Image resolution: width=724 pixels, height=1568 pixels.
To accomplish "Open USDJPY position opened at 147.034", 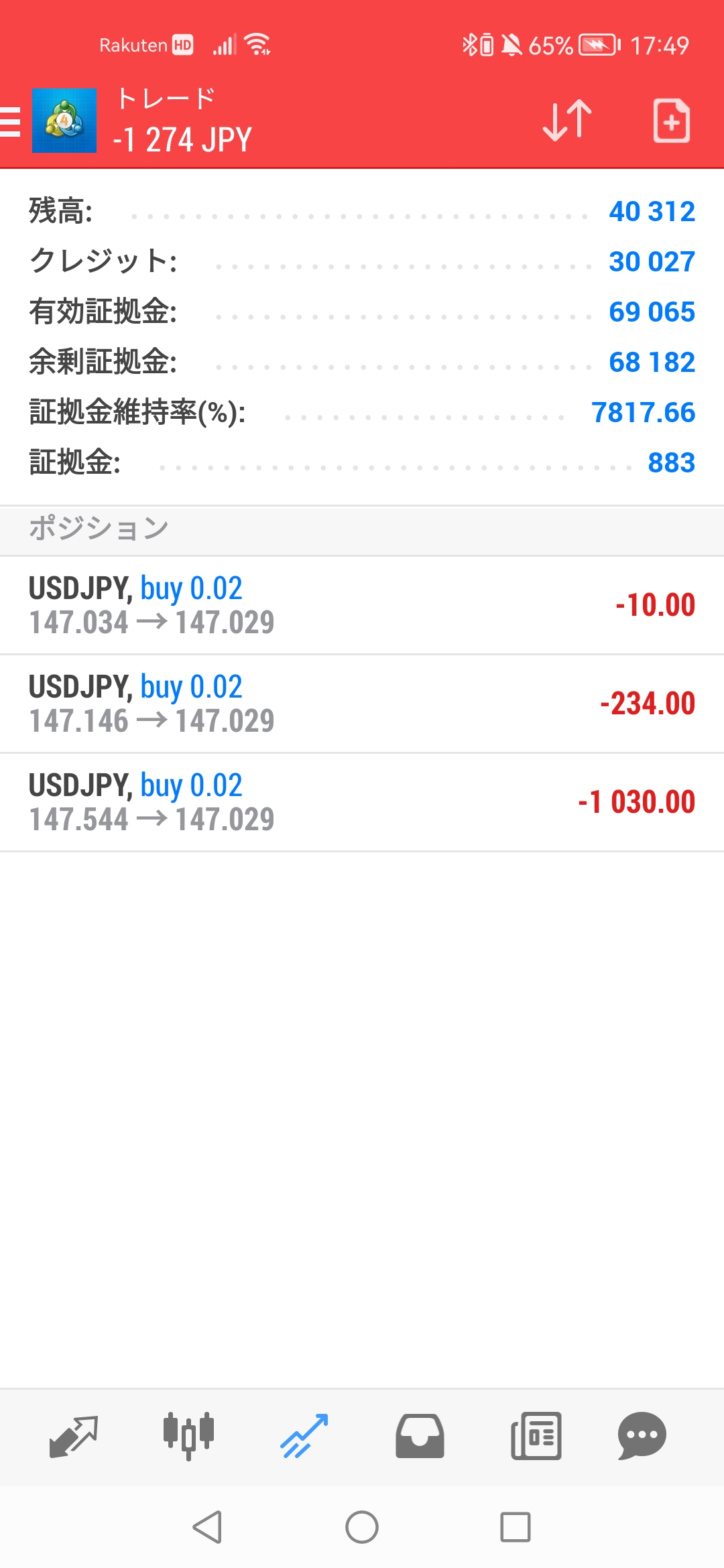I will click(x=362, y=605).
